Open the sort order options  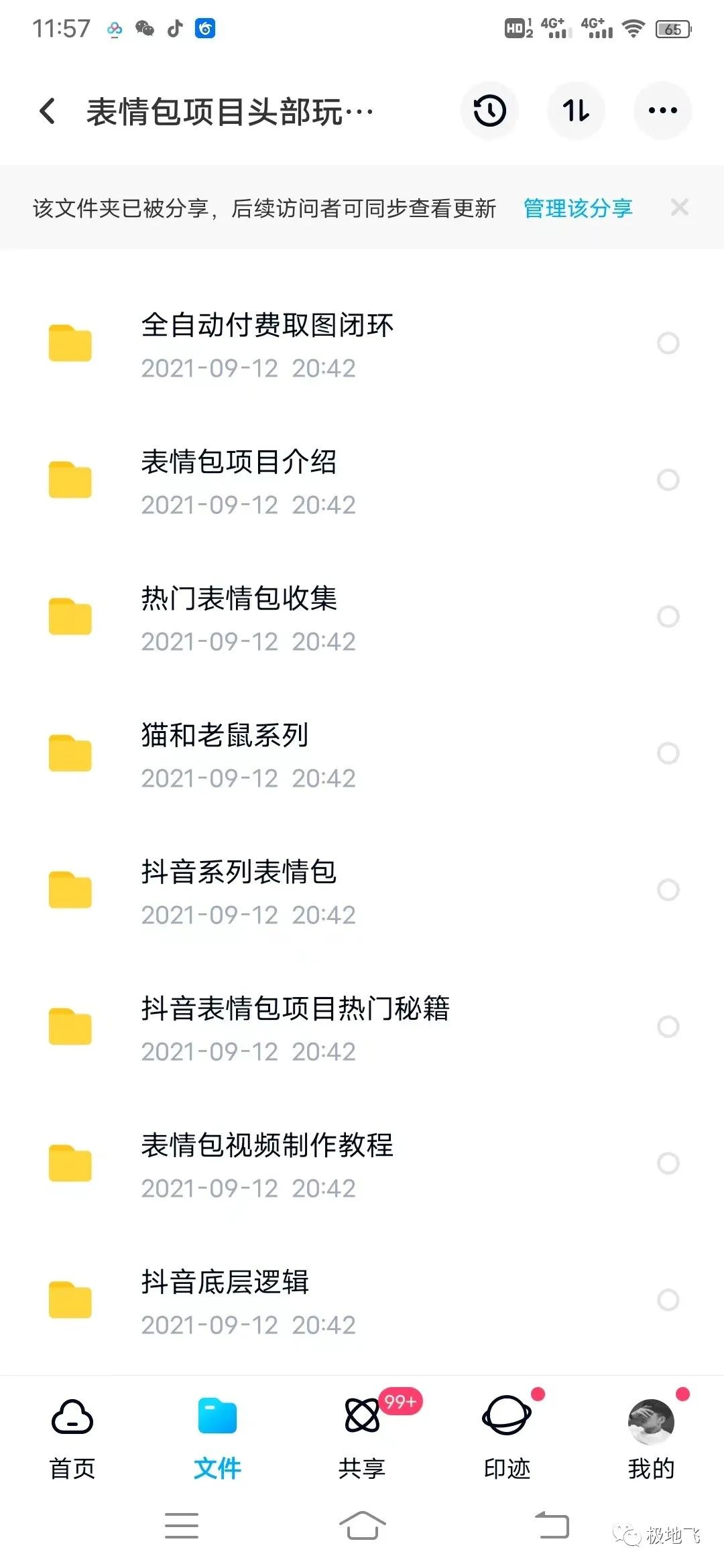point(576,111)
